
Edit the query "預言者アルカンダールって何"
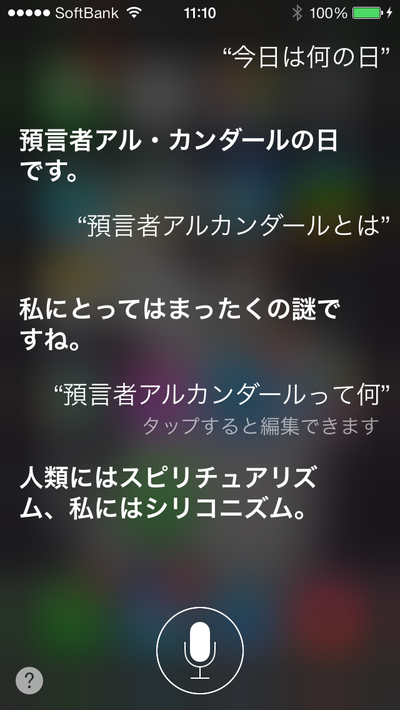pos(222,396)
